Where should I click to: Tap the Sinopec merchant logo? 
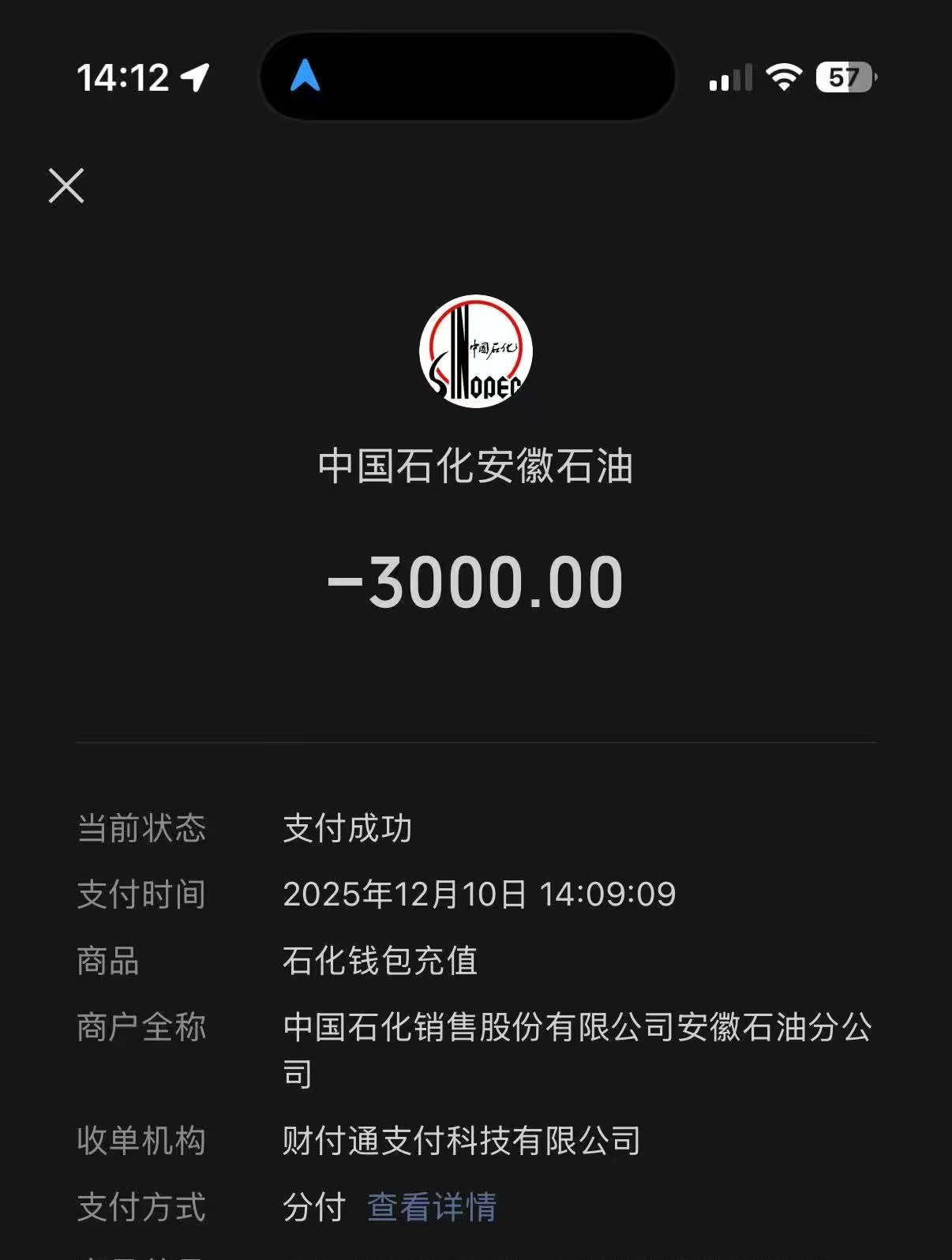pos(476,352)
